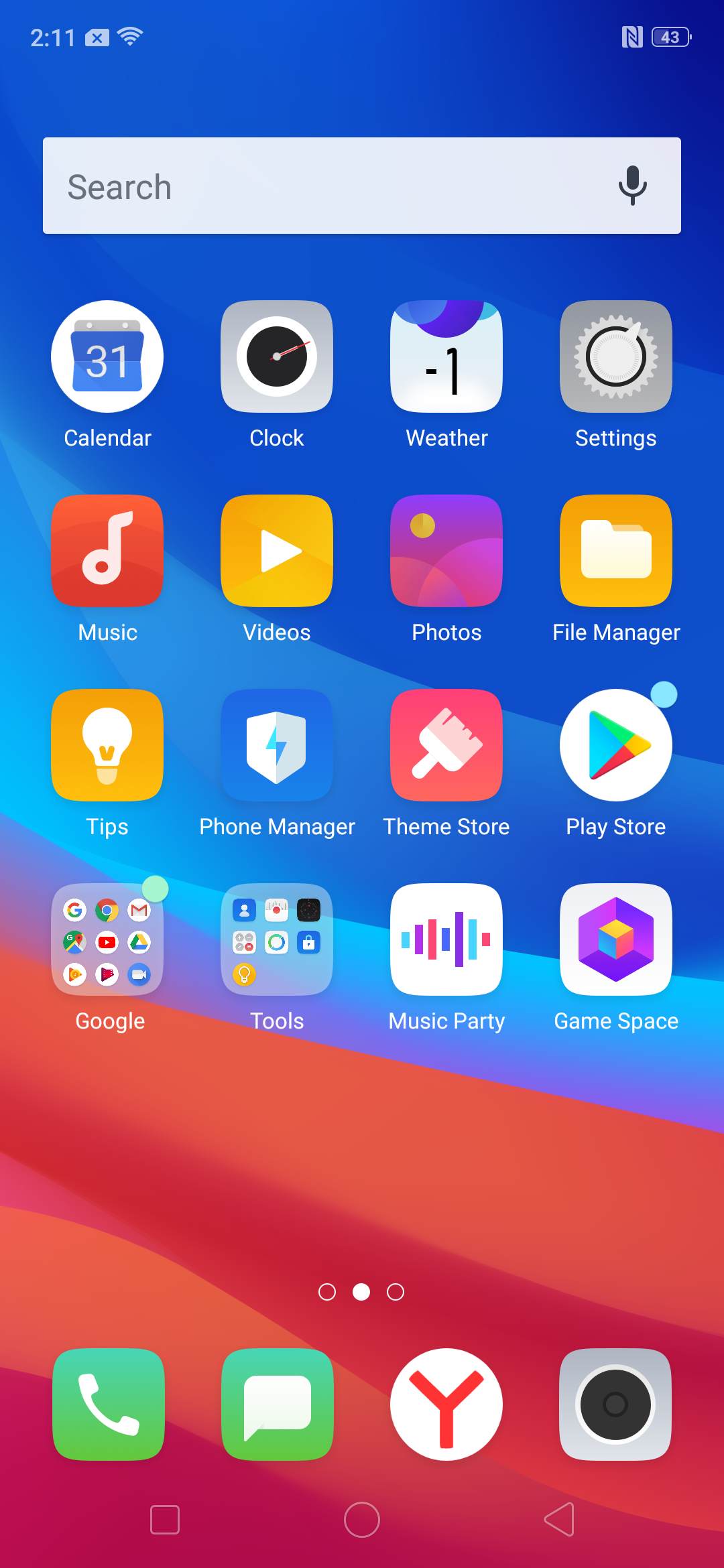
Task: Open the Camera from the dock
Action: [x=615, y=1404]
